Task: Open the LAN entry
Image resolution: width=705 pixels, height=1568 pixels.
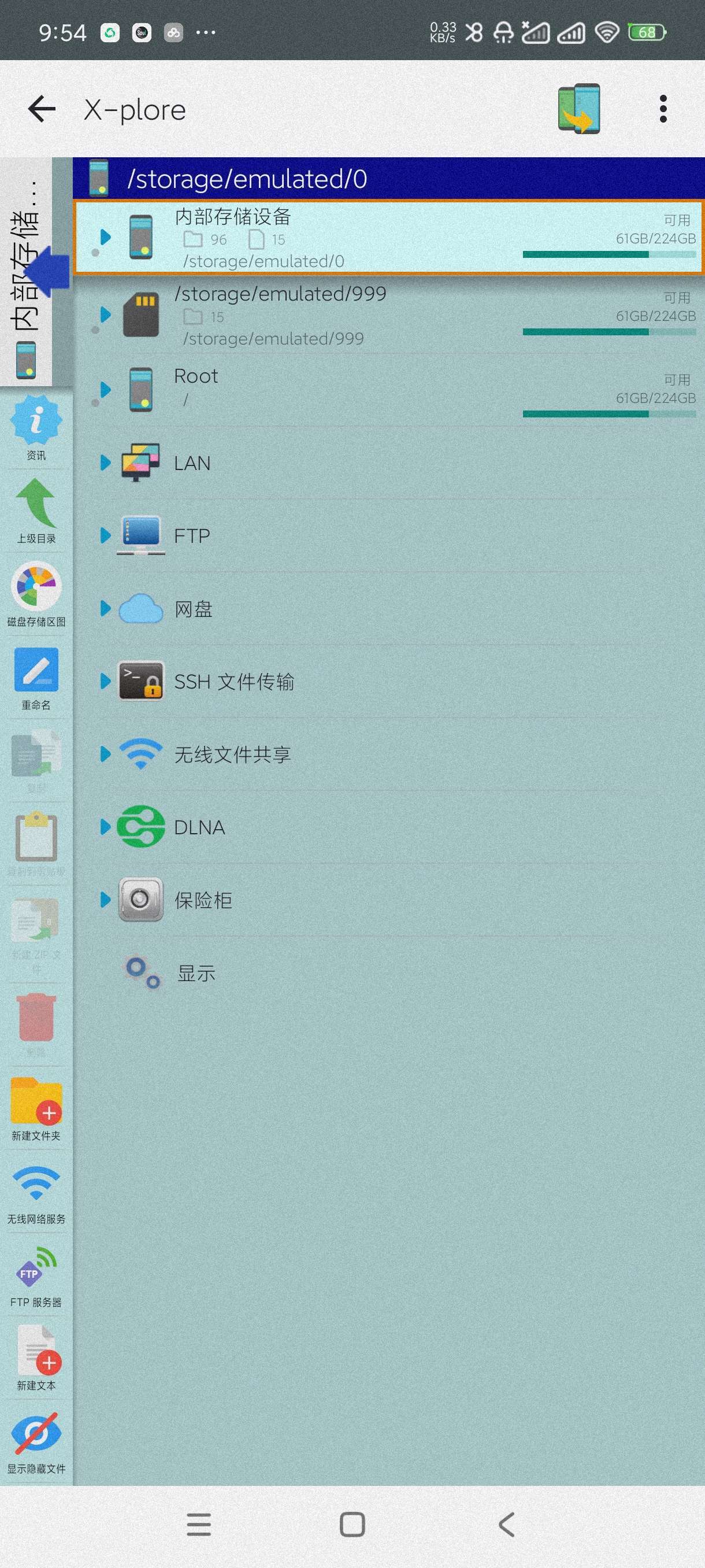Action: coord(192,463)
